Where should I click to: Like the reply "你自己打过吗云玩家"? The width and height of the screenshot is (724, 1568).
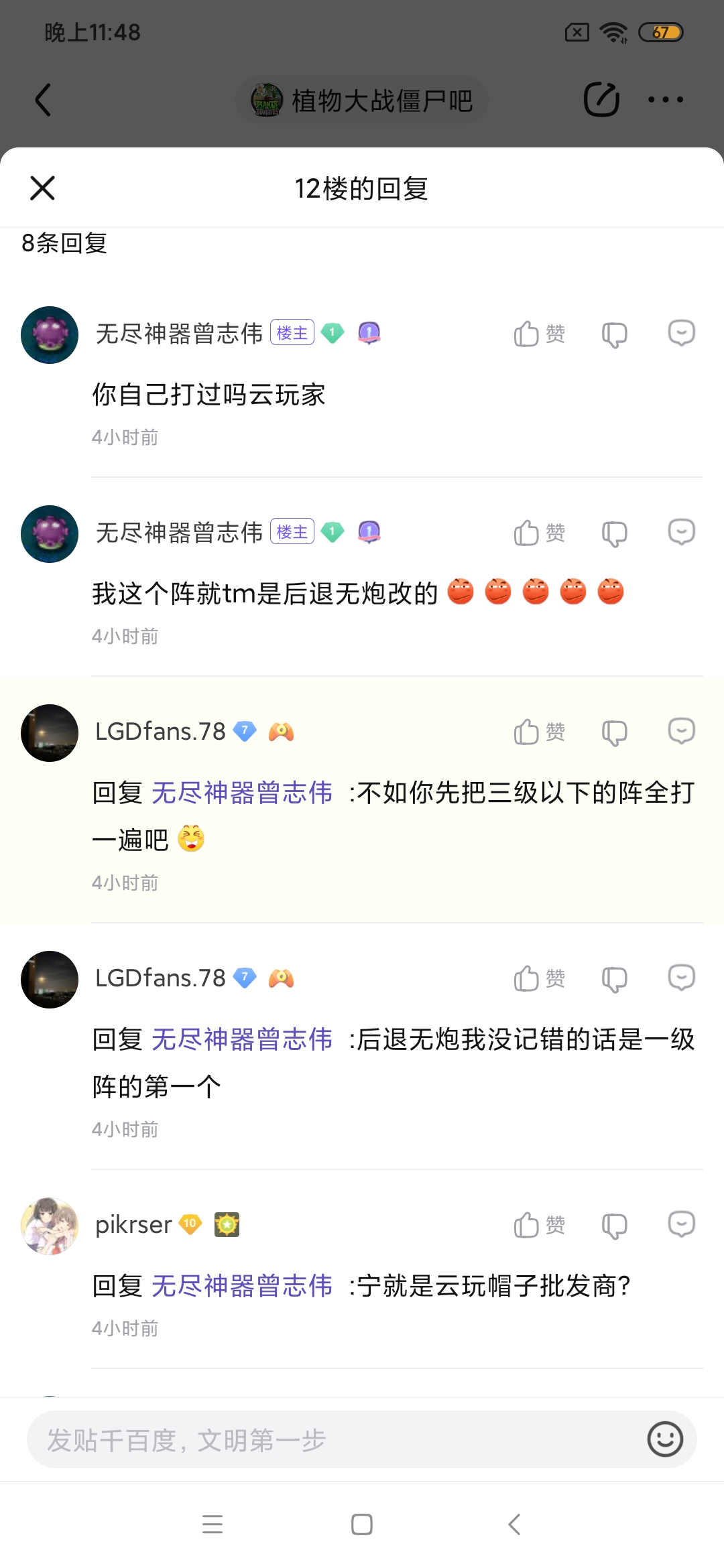click(x=539, y=334)
